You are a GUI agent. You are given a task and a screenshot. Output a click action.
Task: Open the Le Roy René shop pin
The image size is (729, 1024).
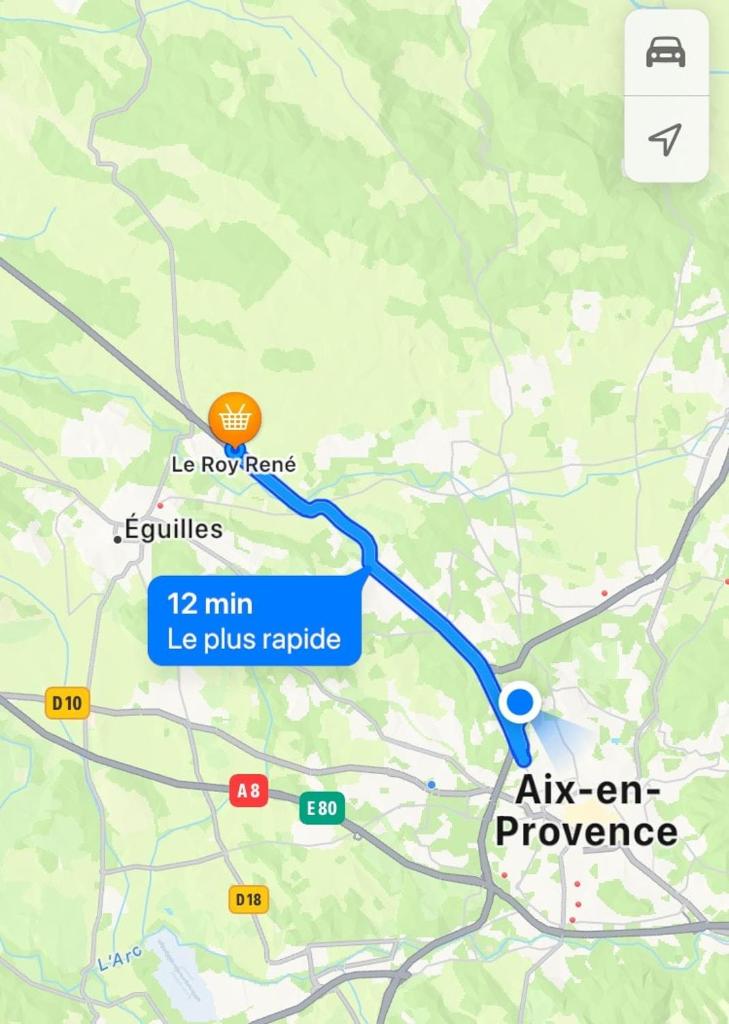[x=234, y=419]
